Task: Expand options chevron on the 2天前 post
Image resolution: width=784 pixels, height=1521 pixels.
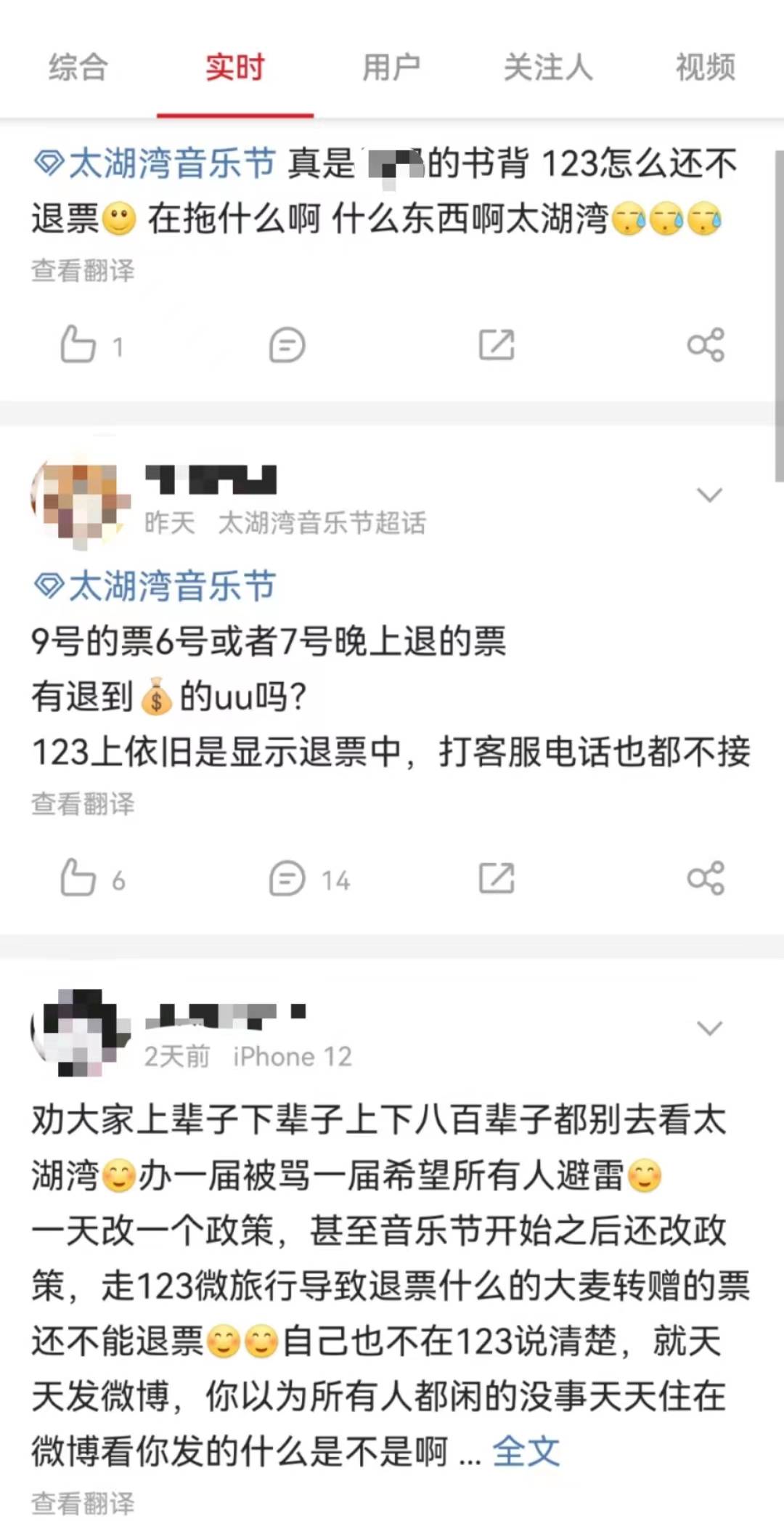Action: click(709, 1029)
